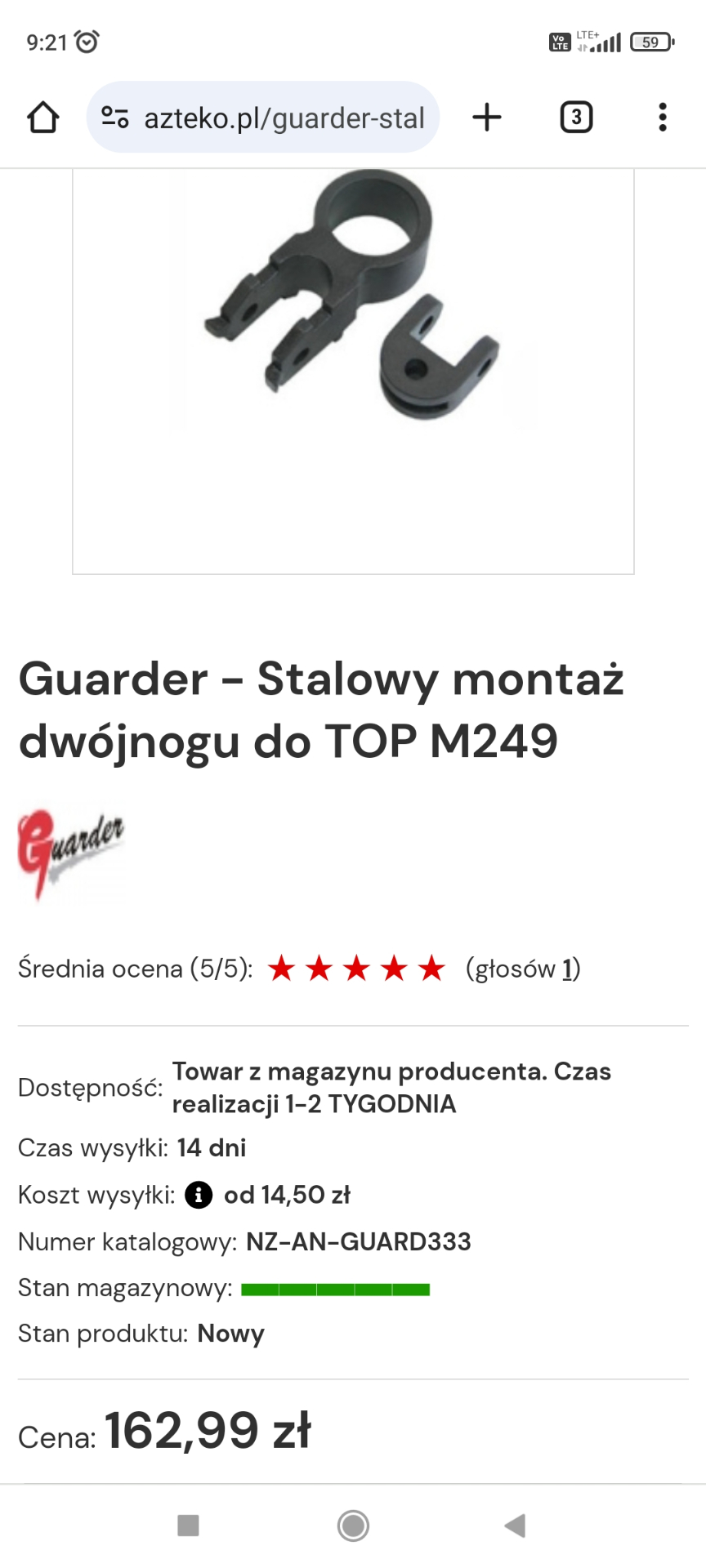Show shipping cost info icon
Screen dimensions: 706x1568
(x=199, y=1195)
